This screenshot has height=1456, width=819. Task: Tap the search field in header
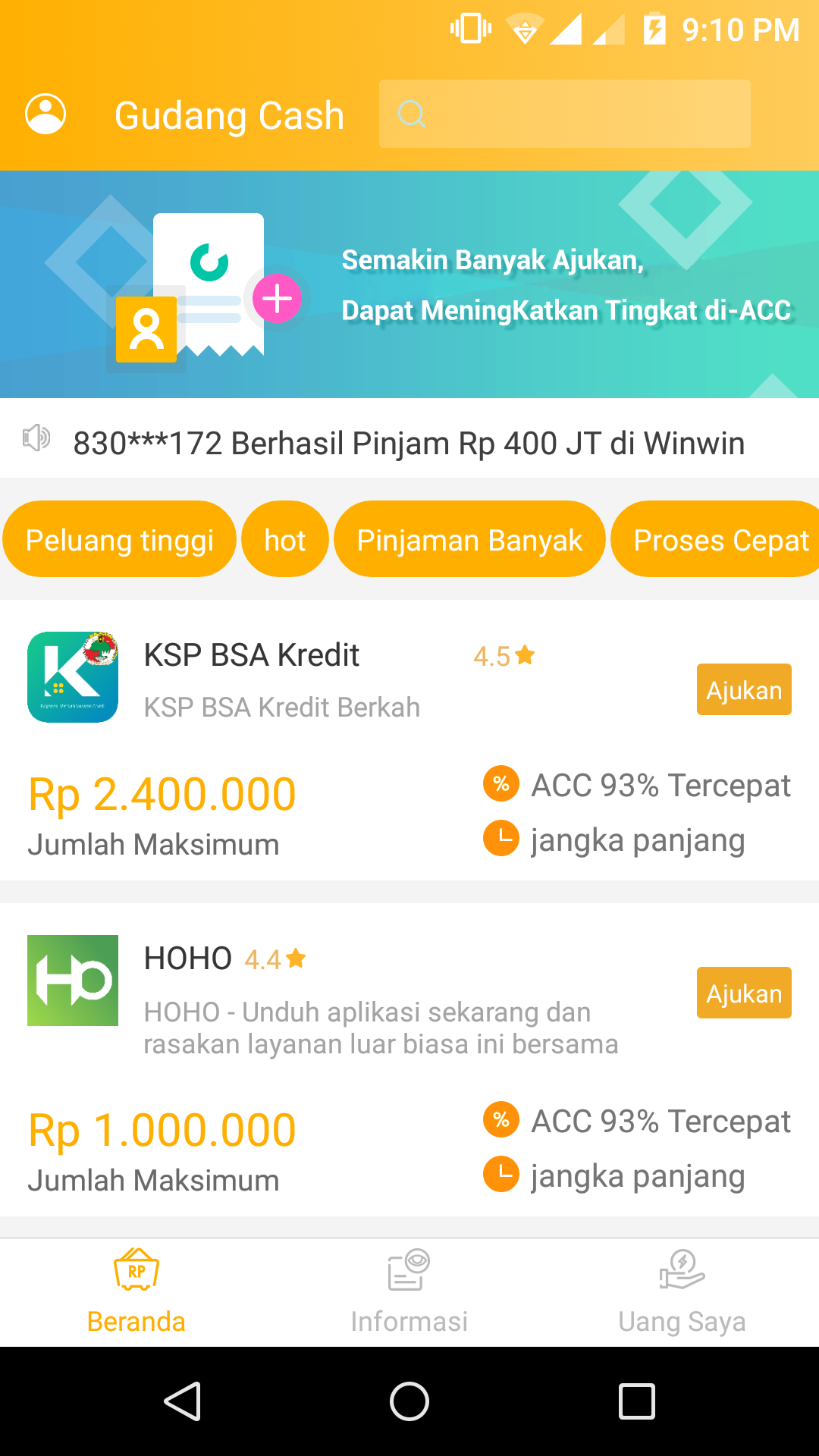[564, 114]
